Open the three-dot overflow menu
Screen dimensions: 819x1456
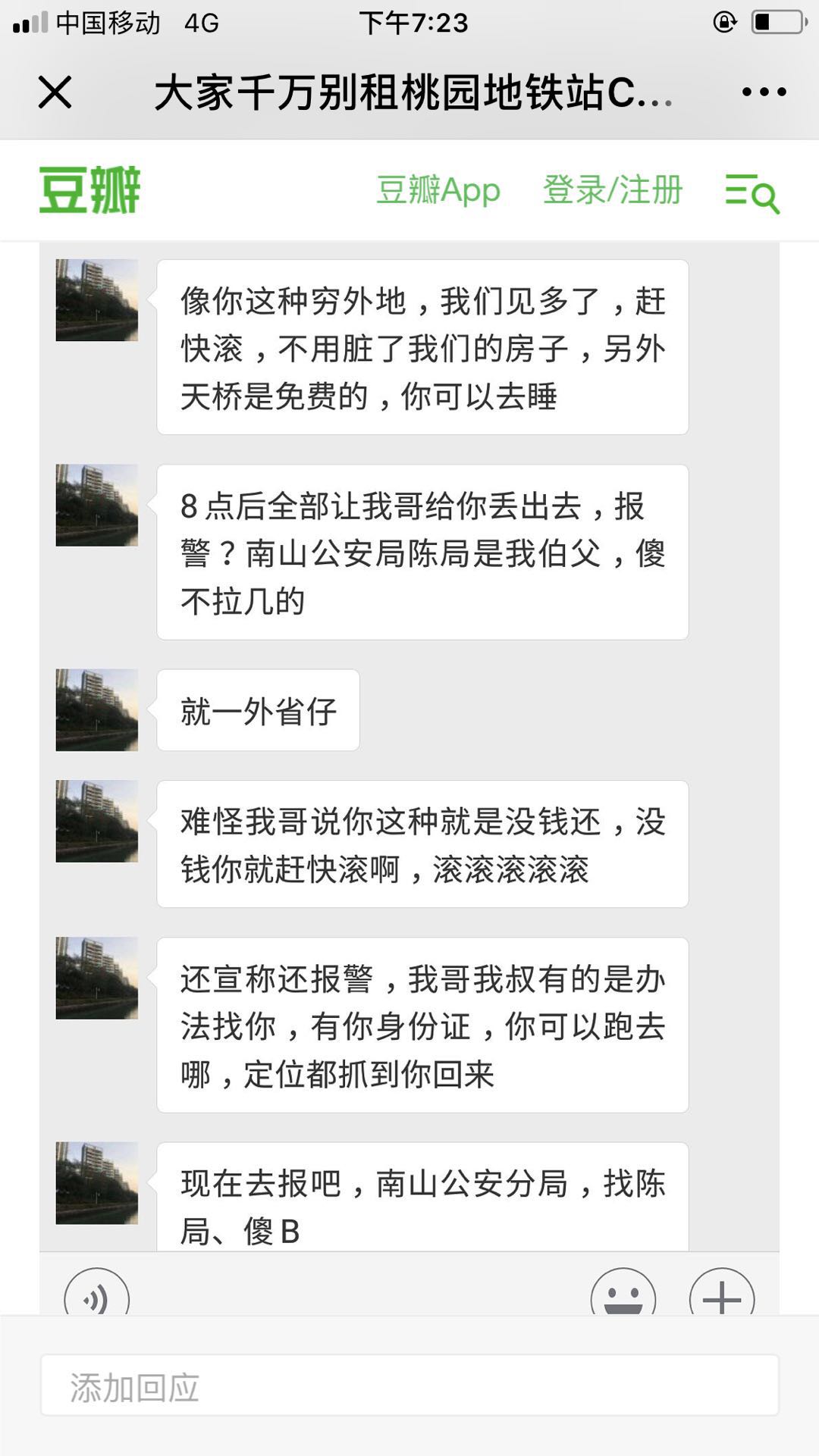(764, 92)
